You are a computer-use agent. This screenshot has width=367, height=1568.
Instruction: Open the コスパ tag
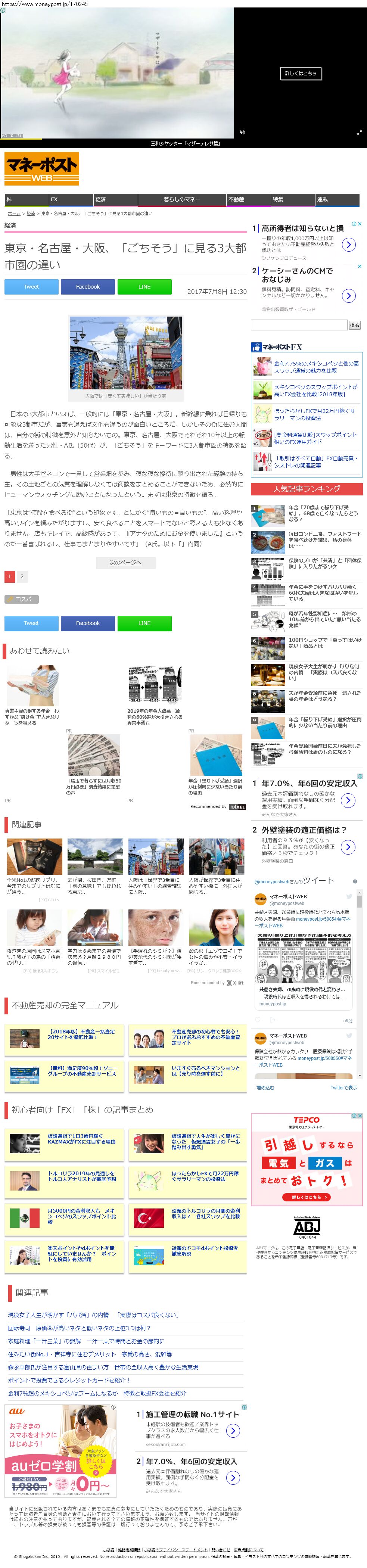pyautogui.click(x=21, y=600)
